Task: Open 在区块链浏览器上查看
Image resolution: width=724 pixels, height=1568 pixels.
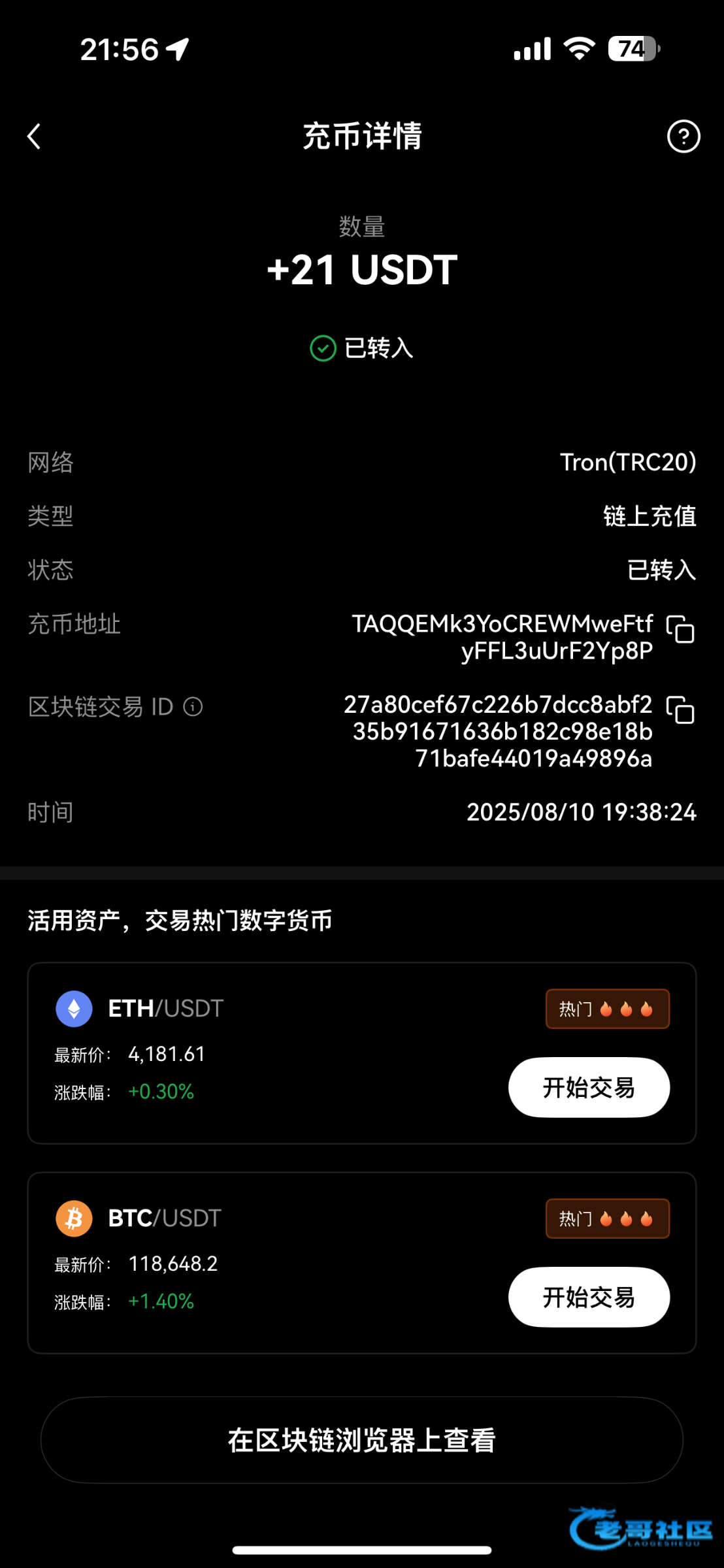Action: (362, 1440)
